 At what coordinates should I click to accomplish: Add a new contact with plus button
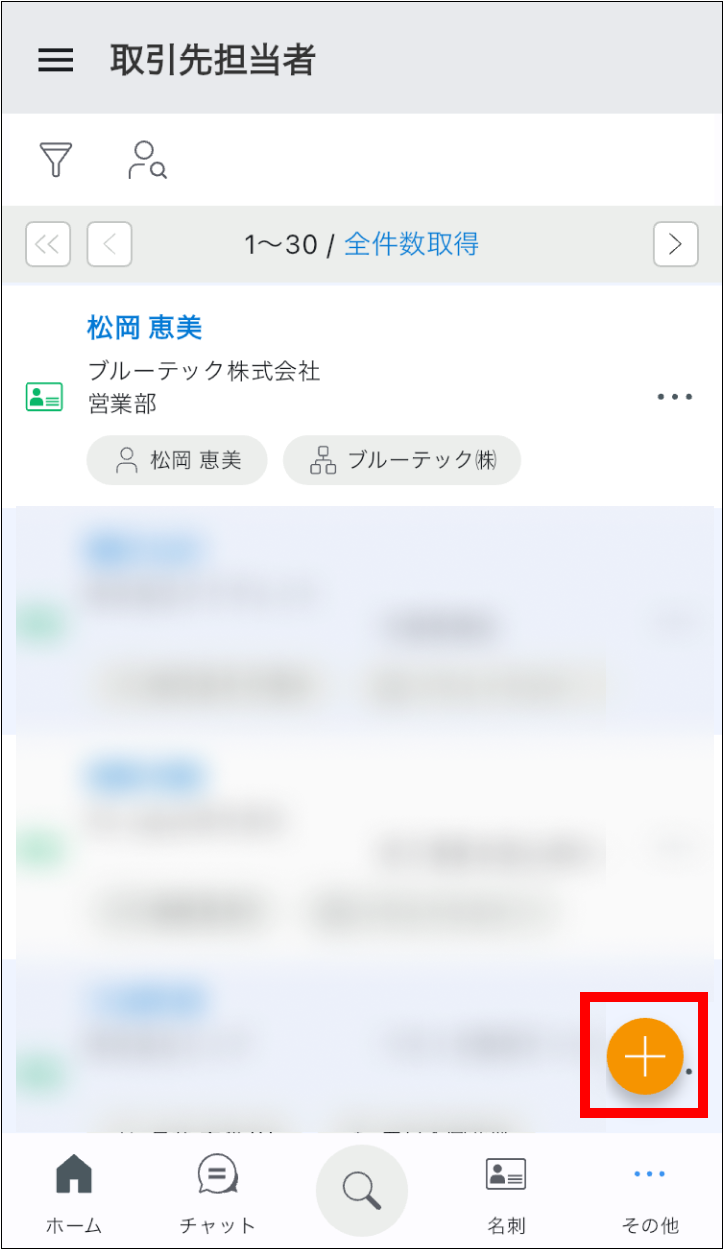tap(645, 1055)
